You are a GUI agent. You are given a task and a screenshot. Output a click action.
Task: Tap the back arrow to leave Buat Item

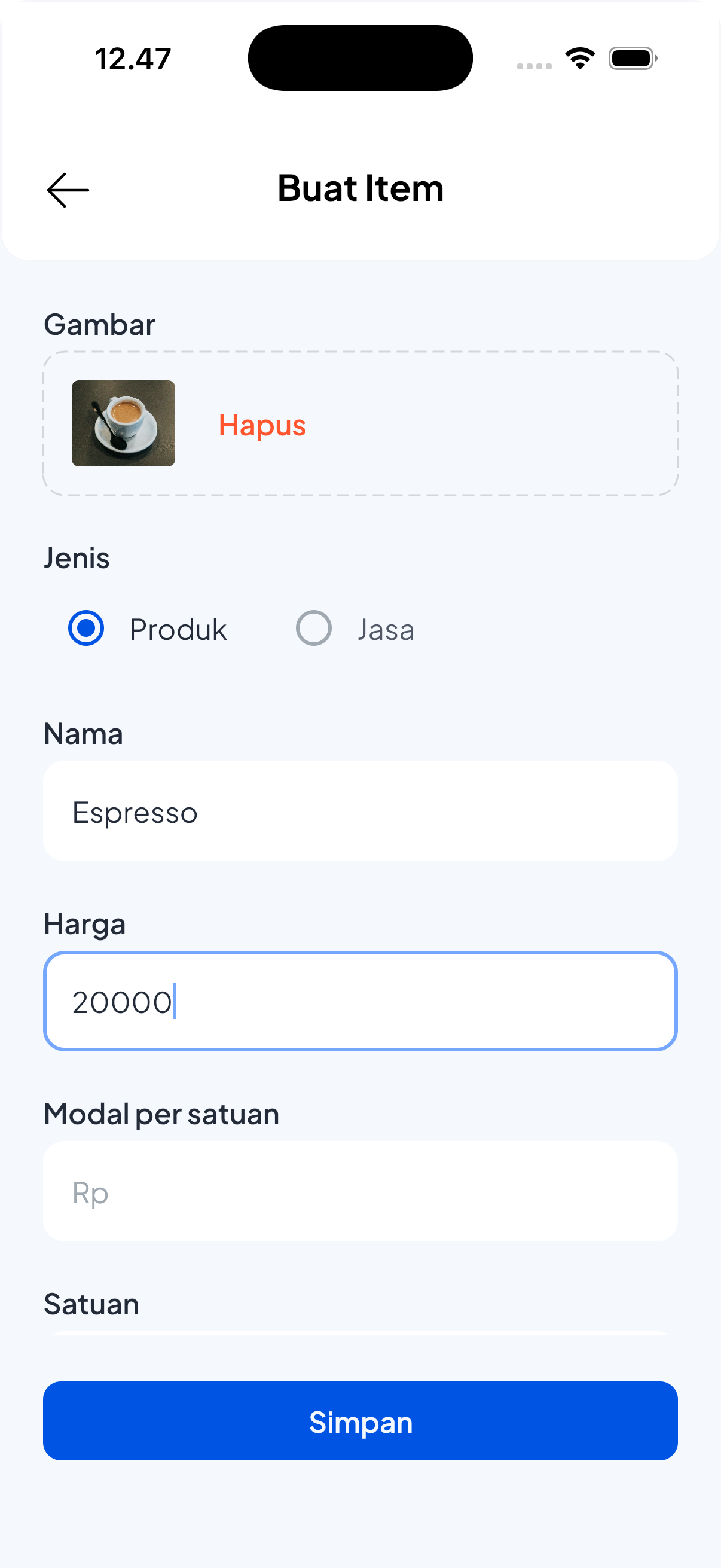pyautogui.click(x=68, y=190)
